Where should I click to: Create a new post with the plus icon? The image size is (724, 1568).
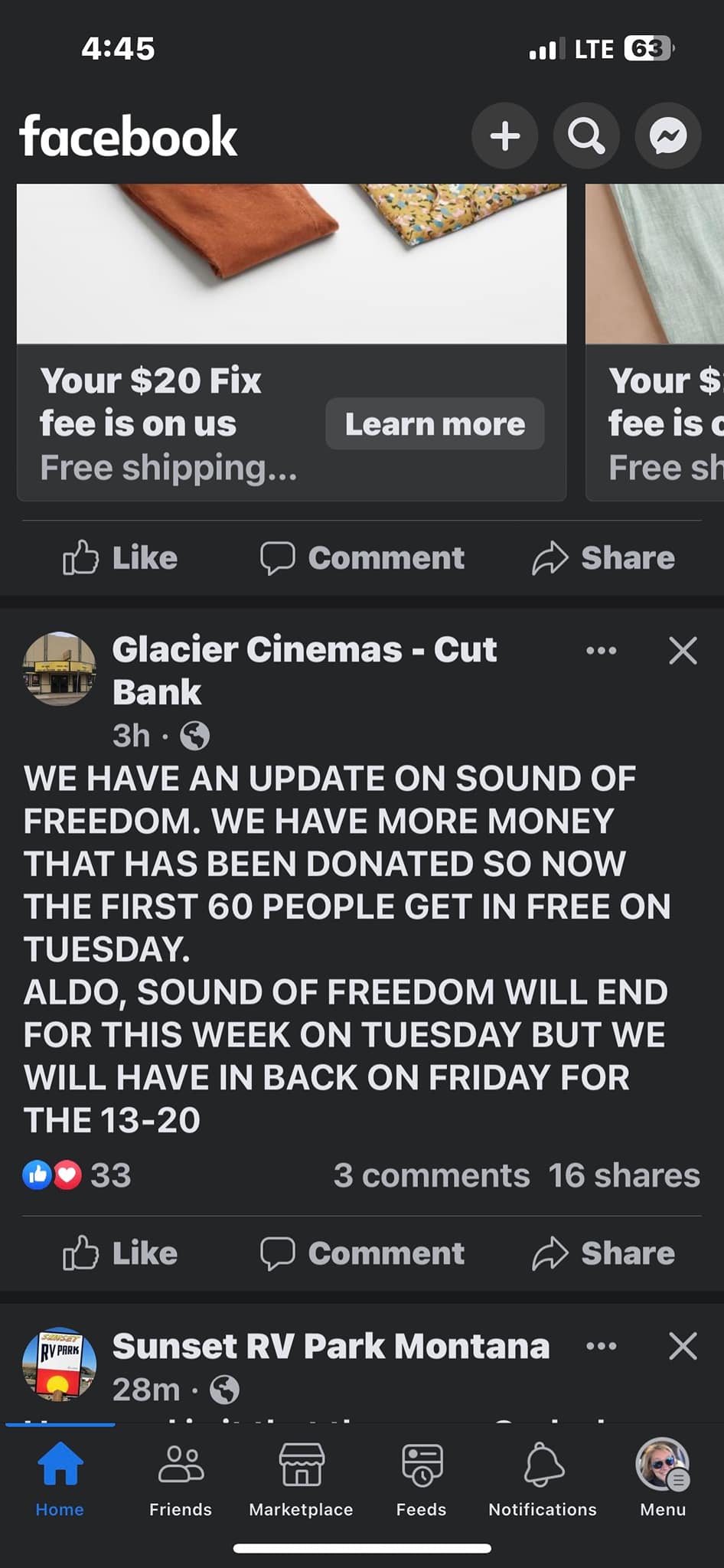point(504,136)
